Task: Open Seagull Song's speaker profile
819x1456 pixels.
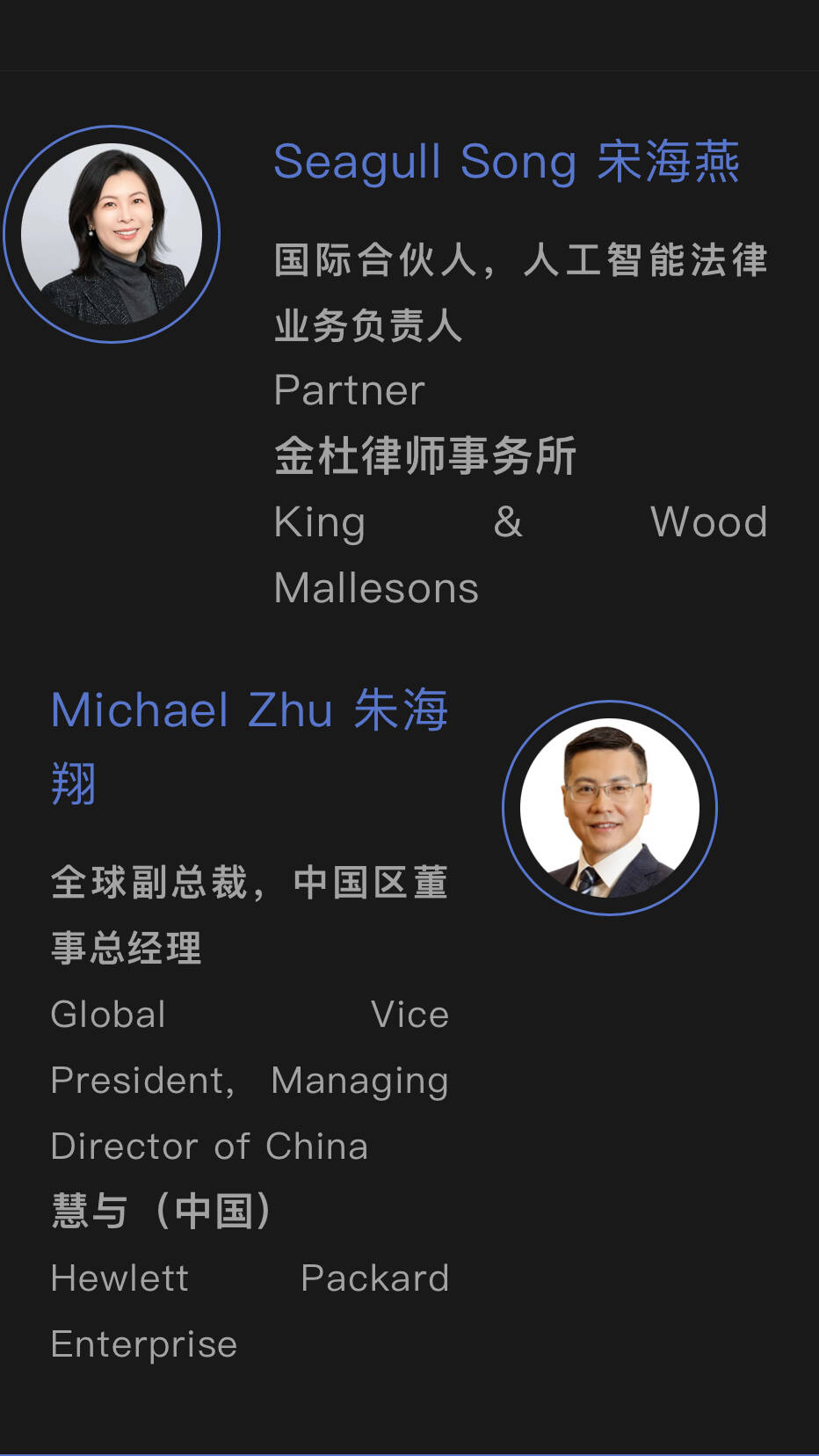Action: tap(506, 163)
